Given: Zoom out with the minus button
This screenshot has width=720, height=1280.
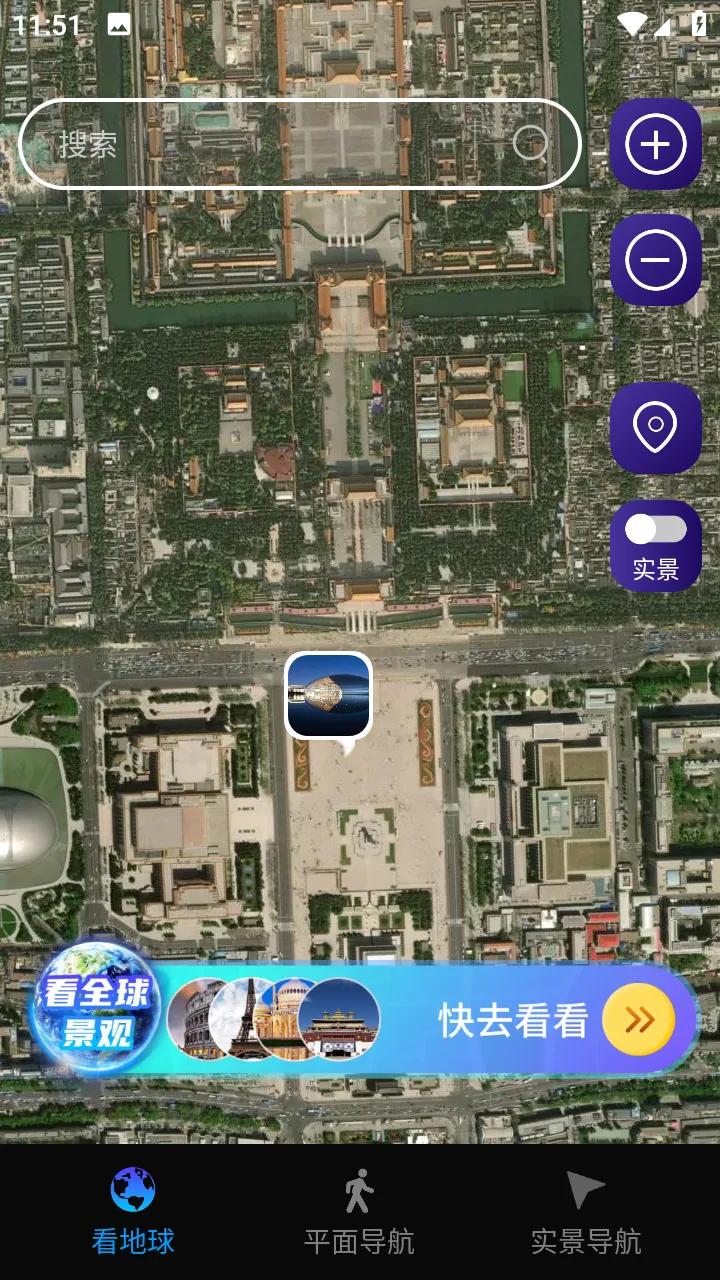Looking at the screenshot, I should (656, 260).
